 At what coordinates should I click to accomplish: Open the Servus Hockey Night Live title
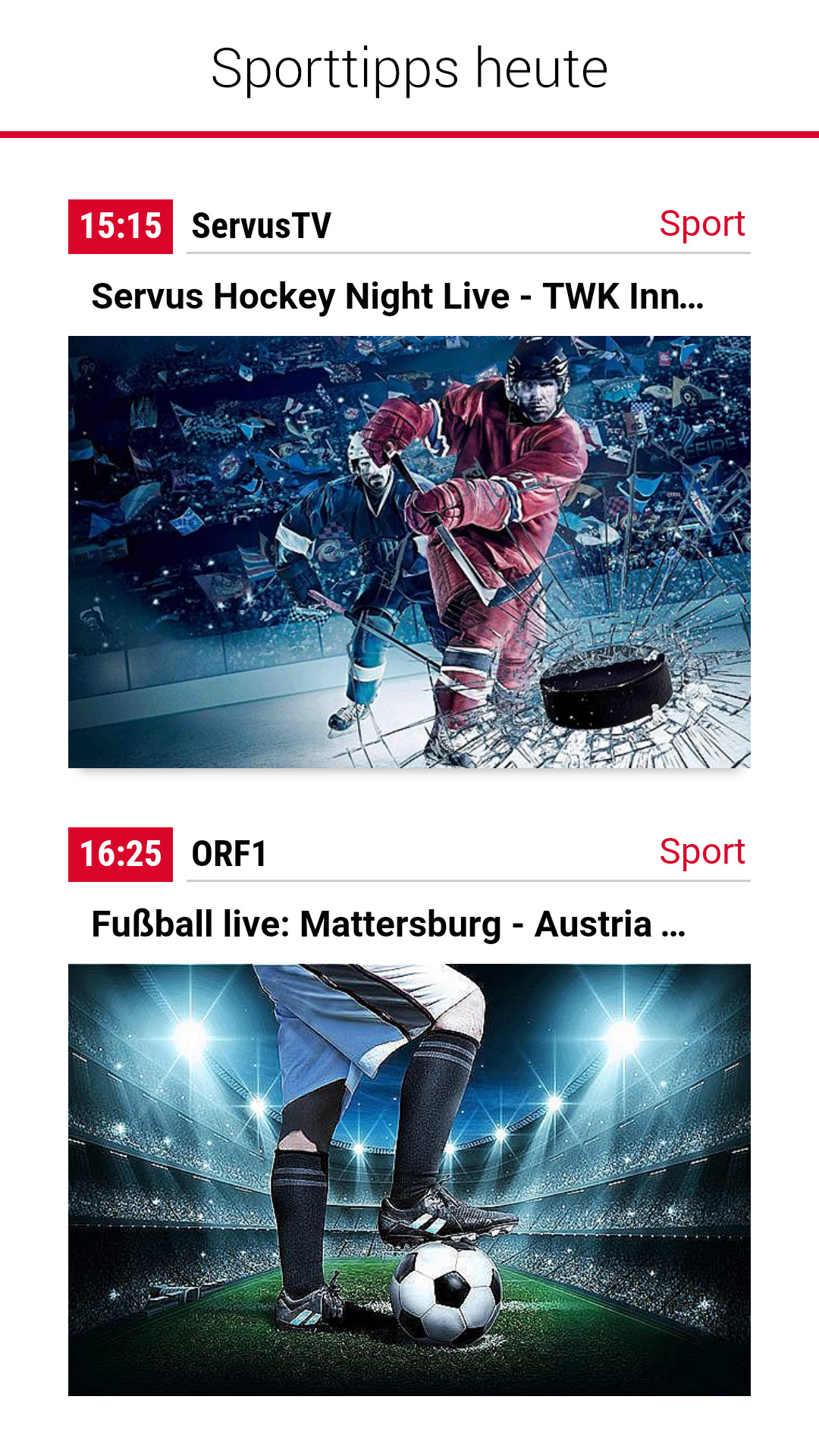[397, 297]
